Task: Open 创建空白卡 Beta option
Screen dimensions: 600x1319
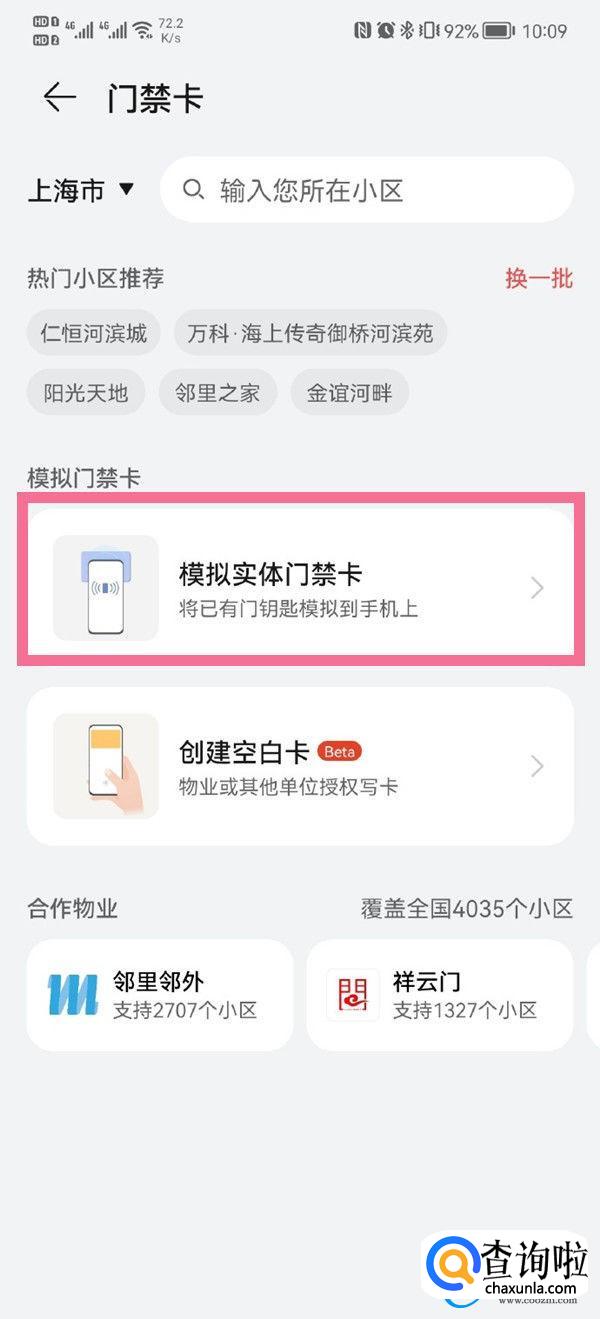Action: coord(300,766)
